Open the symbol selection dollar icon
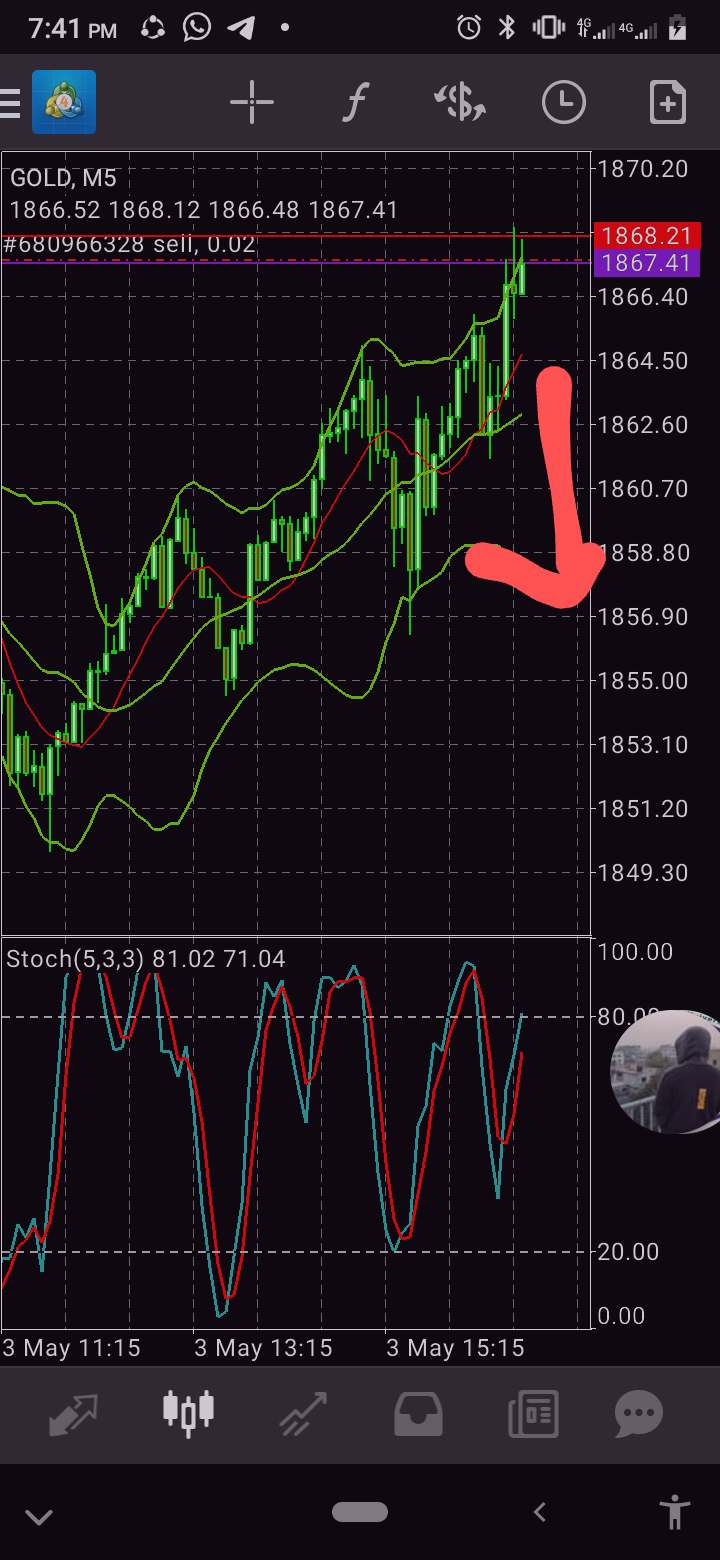Image resolution: width=720 pixels, height=1560 pixels. (x=460, y=103)
